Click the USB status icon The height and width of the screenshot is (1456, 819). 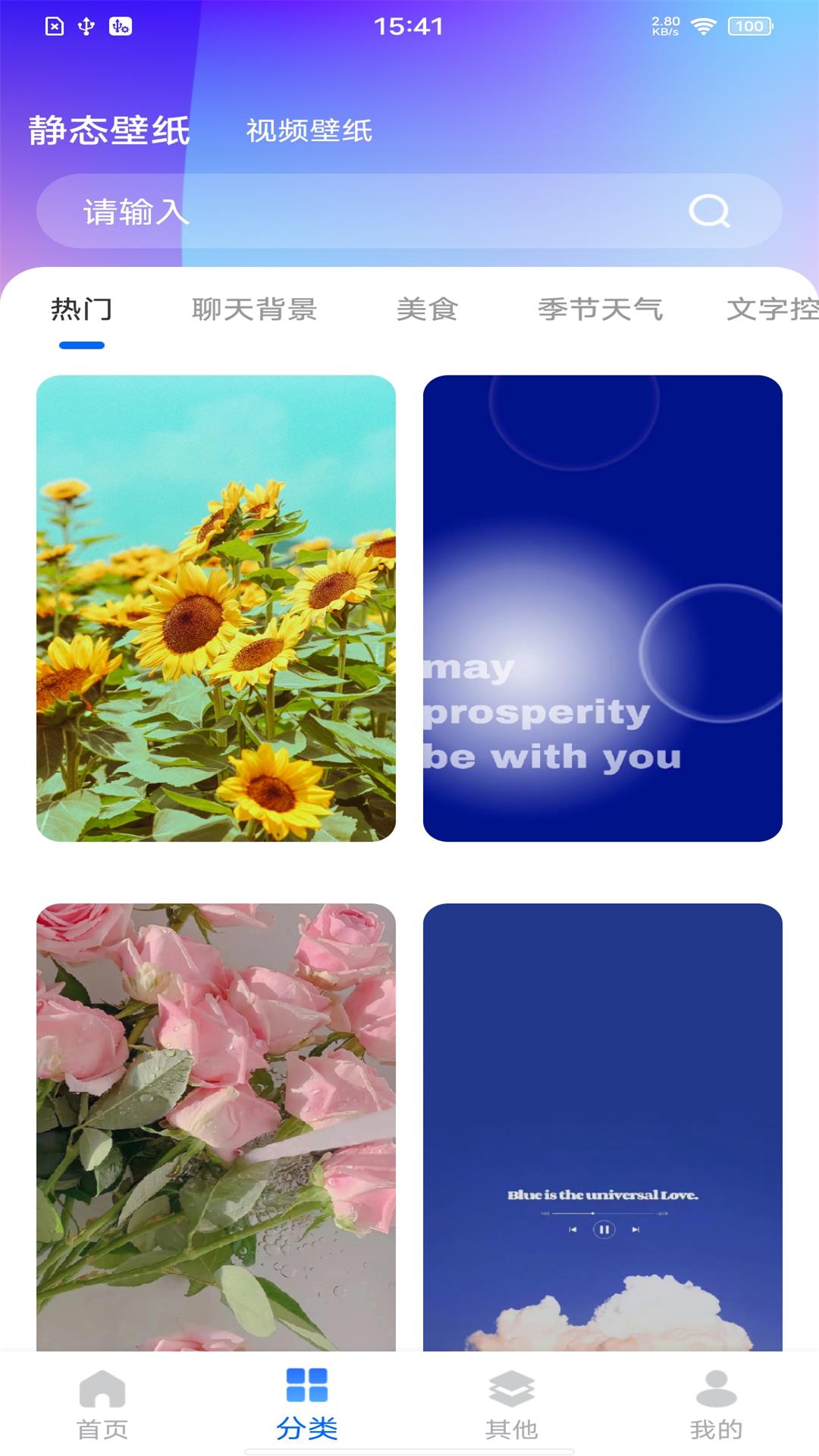click(86, 25)
